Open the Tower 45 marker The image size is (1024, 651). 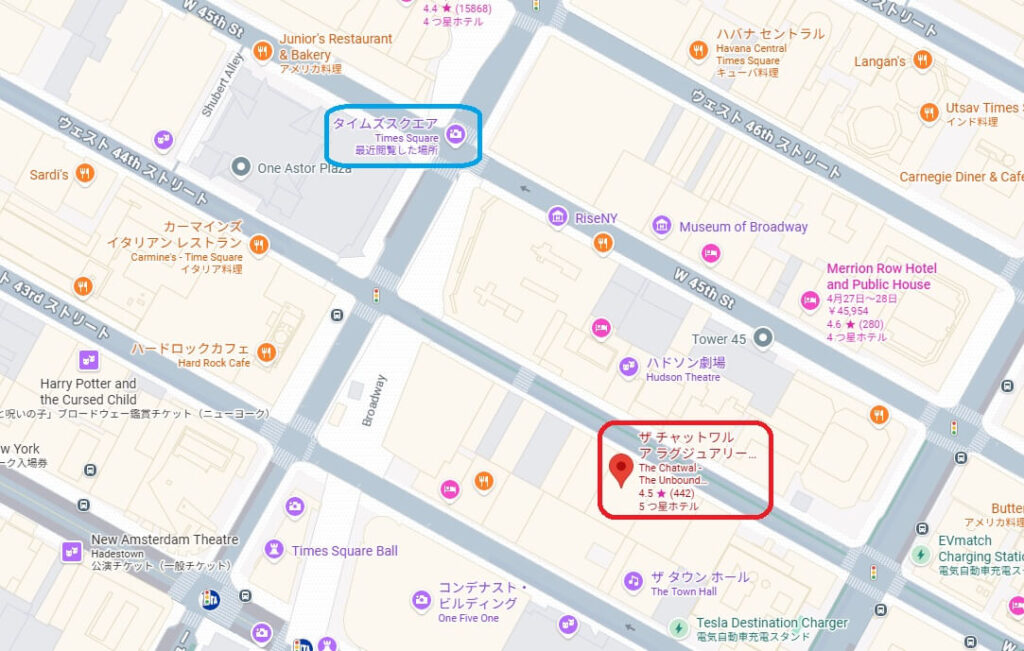pos(765,338)
